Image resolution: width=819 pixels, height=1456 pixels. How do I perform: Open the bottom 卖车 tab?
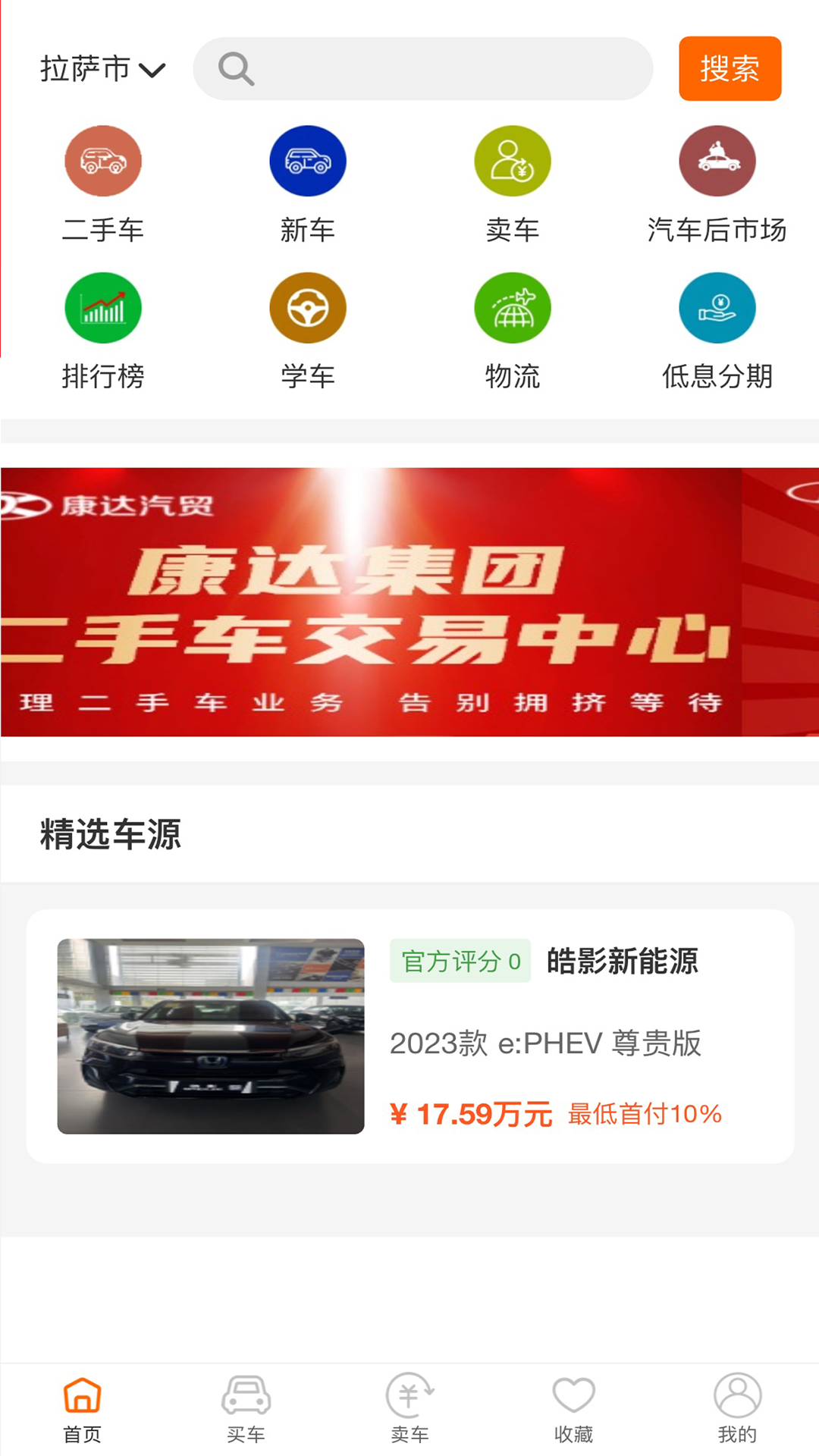[409, 1412]
